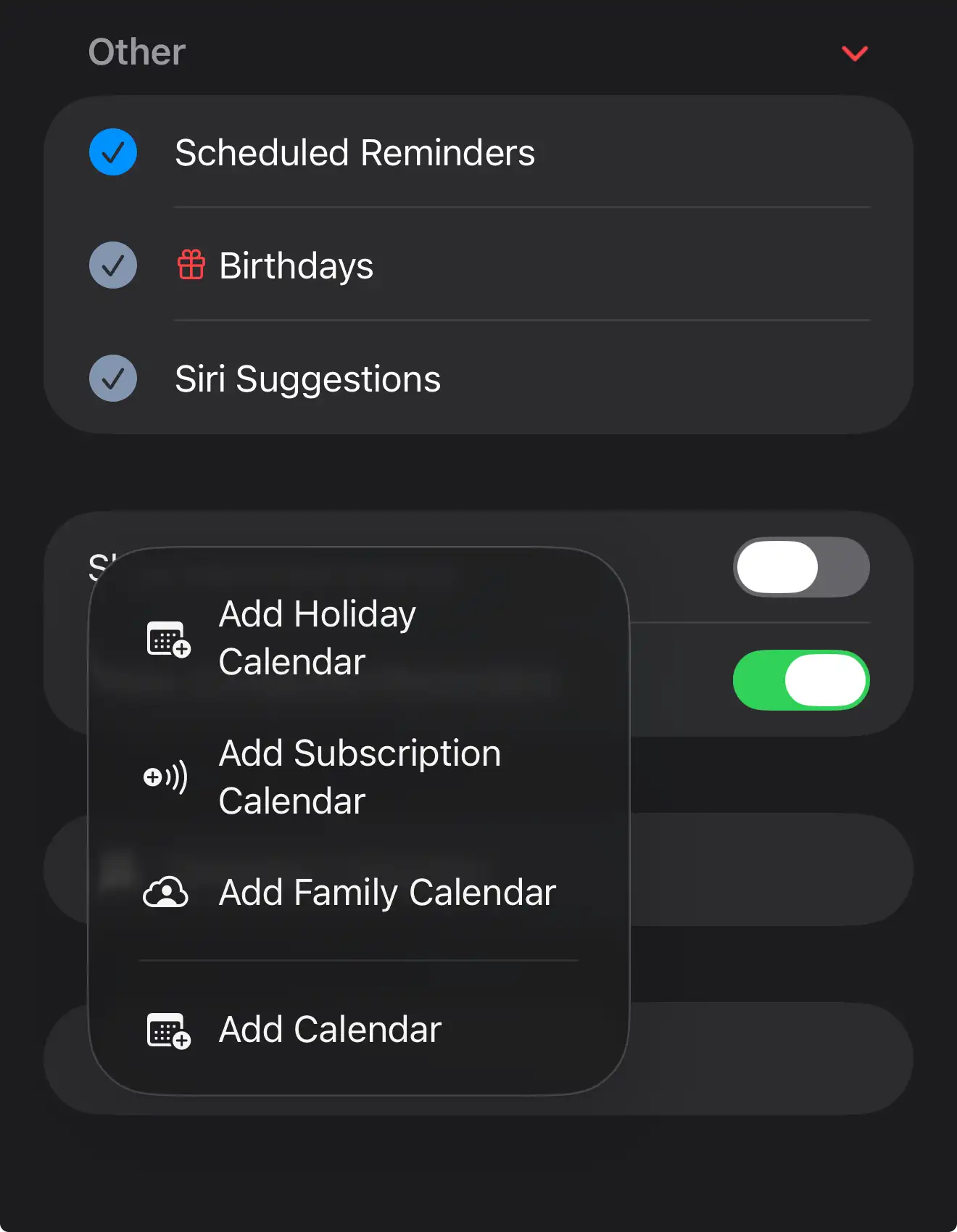Tap the red gift icon beside Birthdays
The height and width of the screenshot is (1232, 957).
191,265
